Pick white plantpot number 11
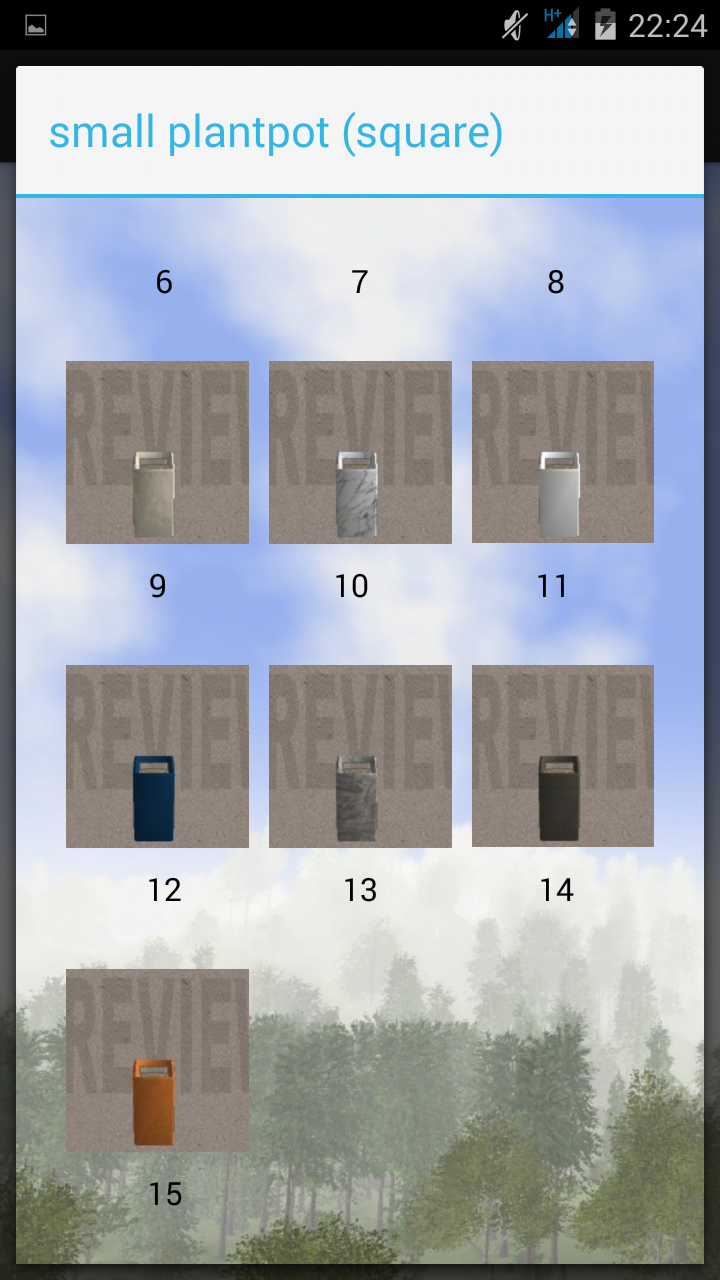 coord(562,452)
